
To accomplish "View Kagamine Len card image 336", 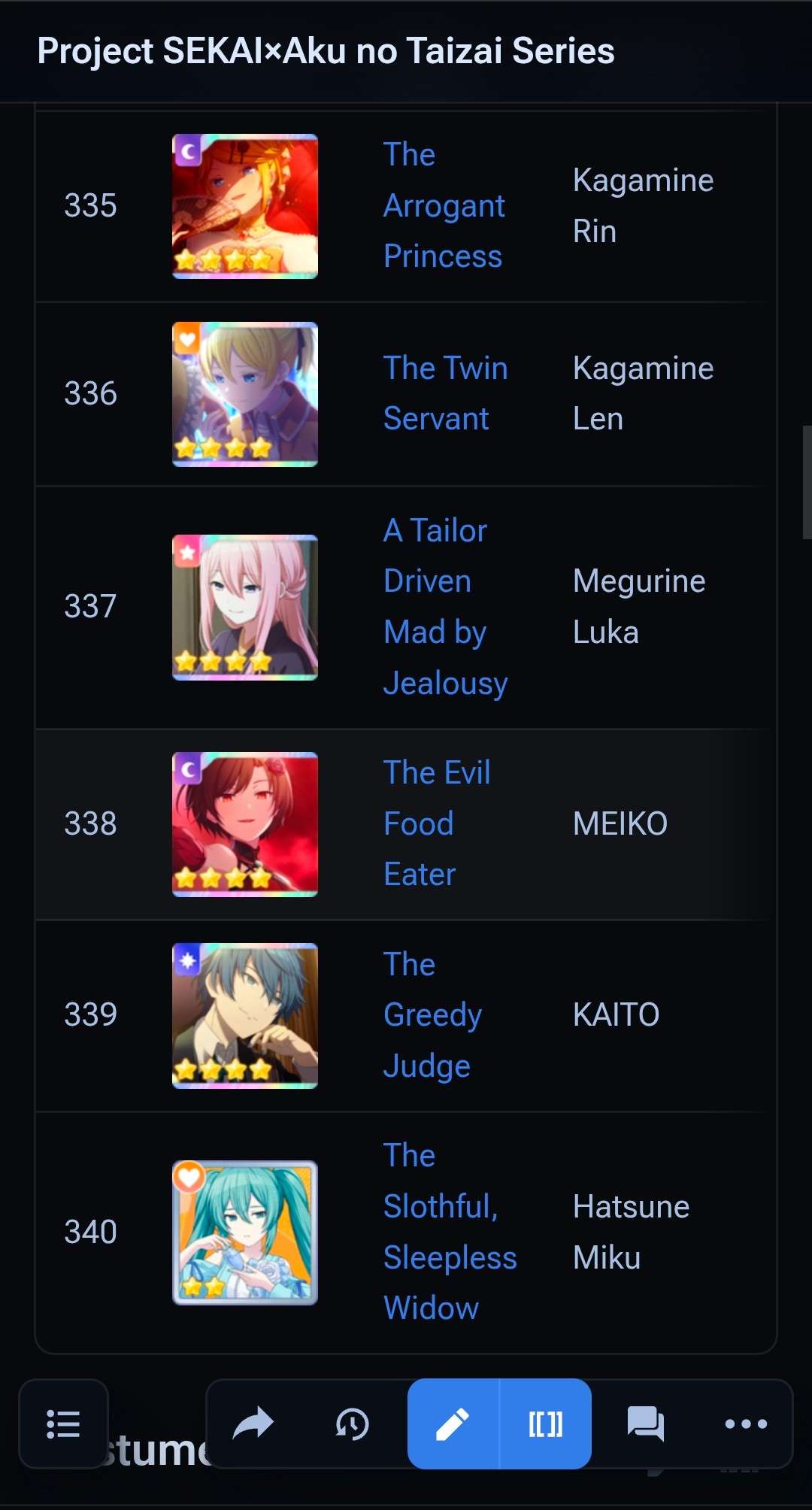I will (245, 394).
